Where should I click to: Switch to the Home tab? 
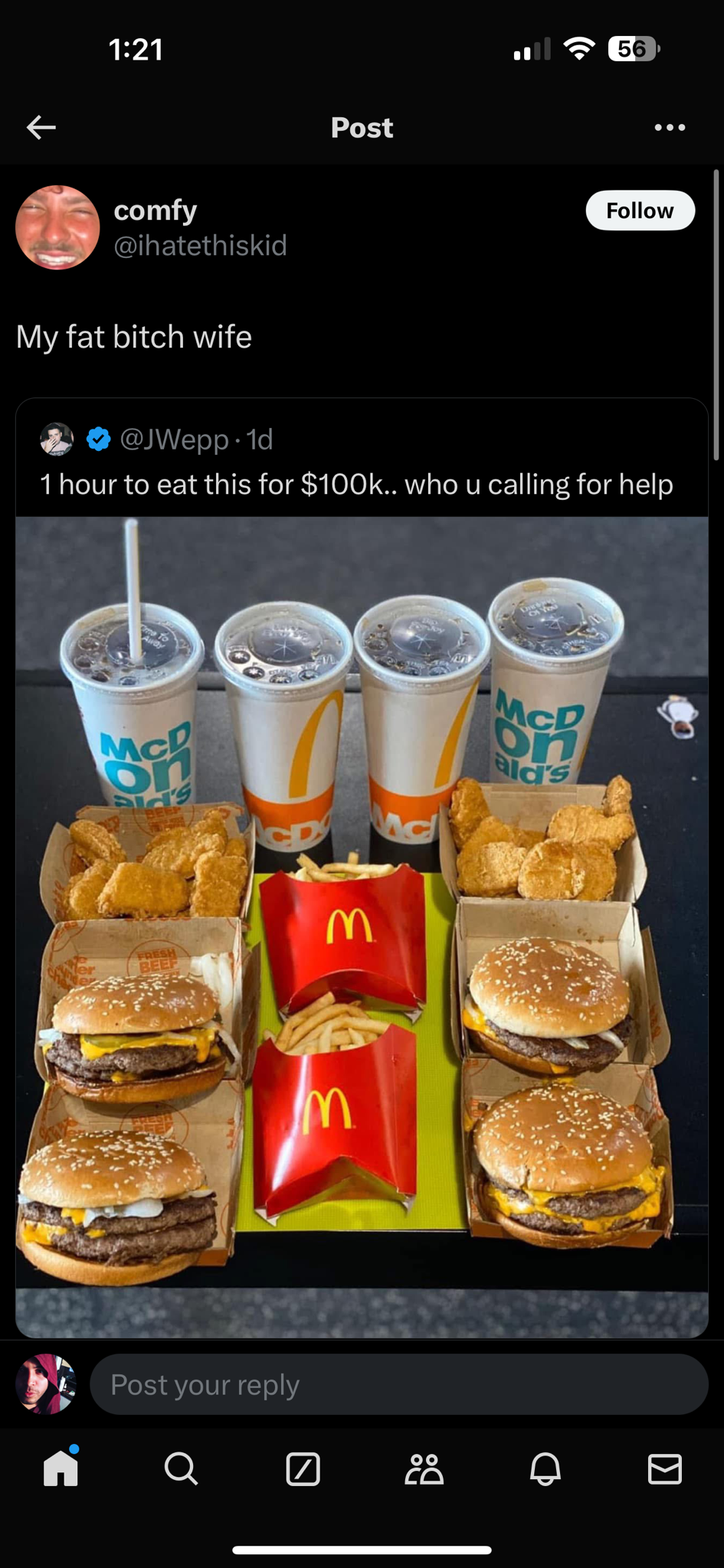click(61, 1468)
